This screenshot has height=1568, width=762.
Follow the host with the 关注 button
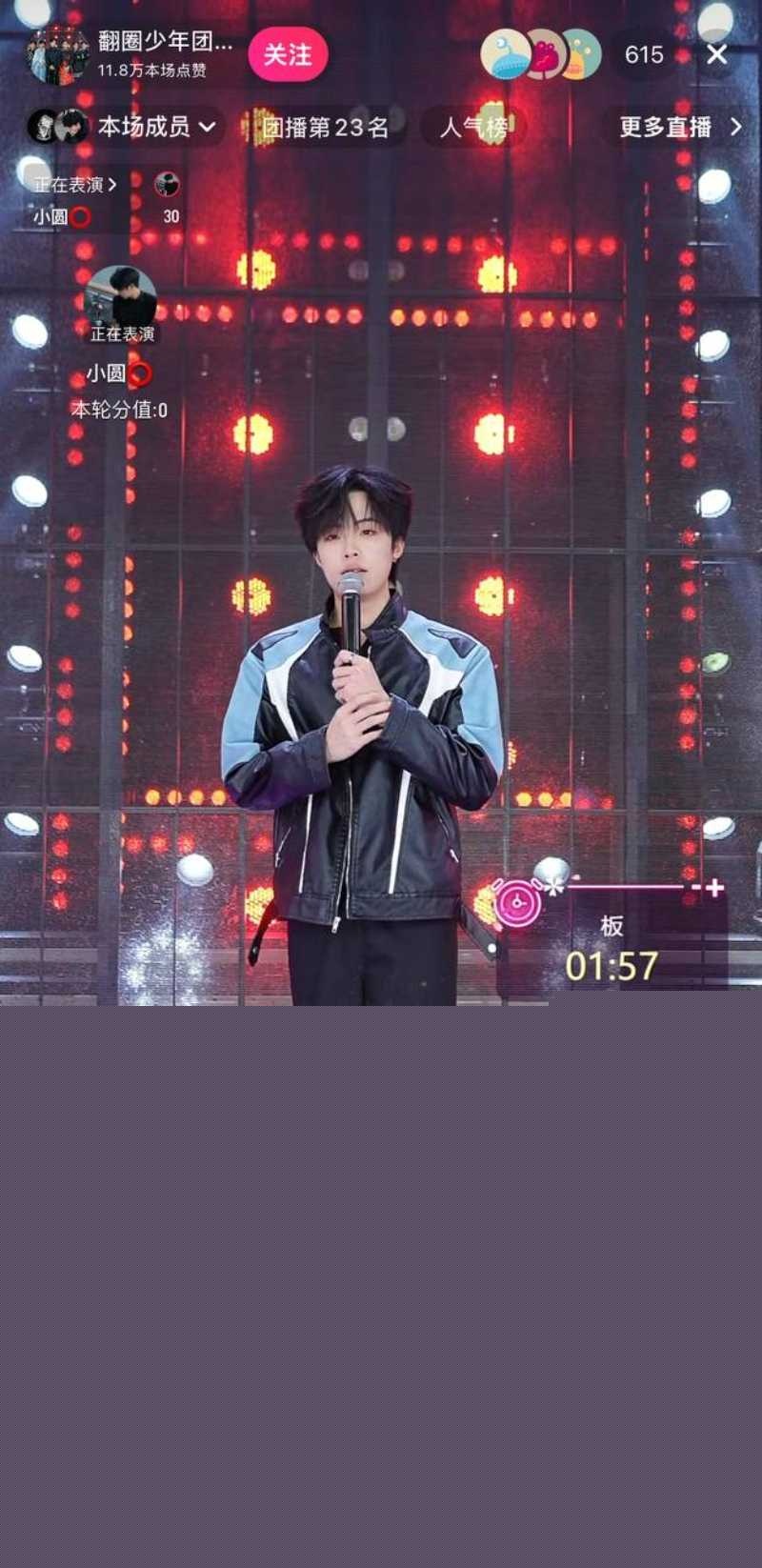(288, 55)
